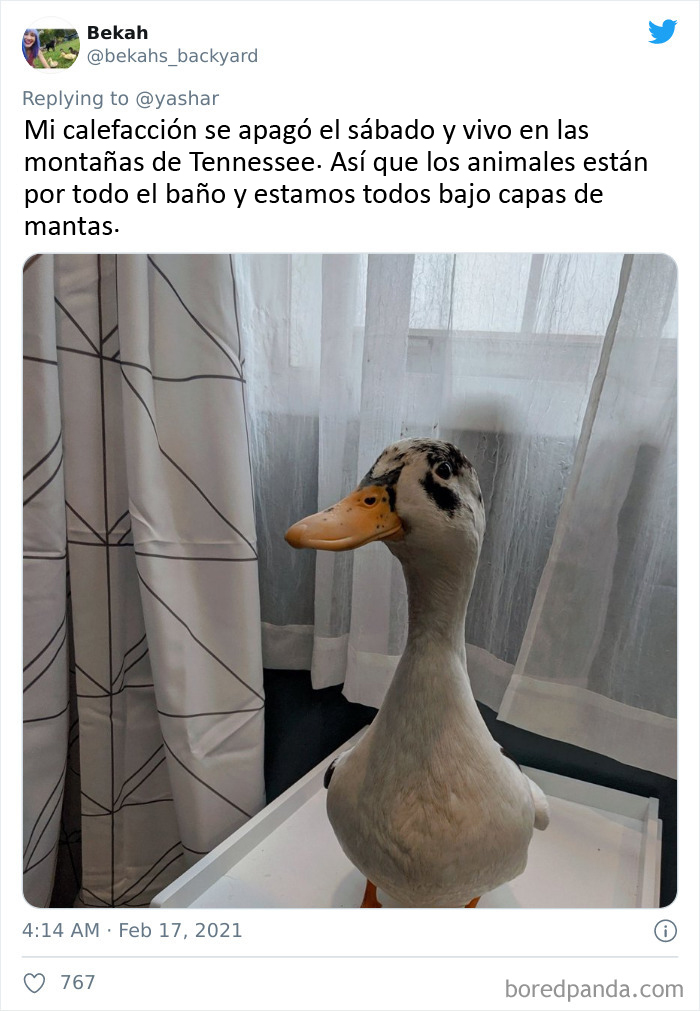Open the tweet's timestamp Feb 17, 2021

(132, 930)
